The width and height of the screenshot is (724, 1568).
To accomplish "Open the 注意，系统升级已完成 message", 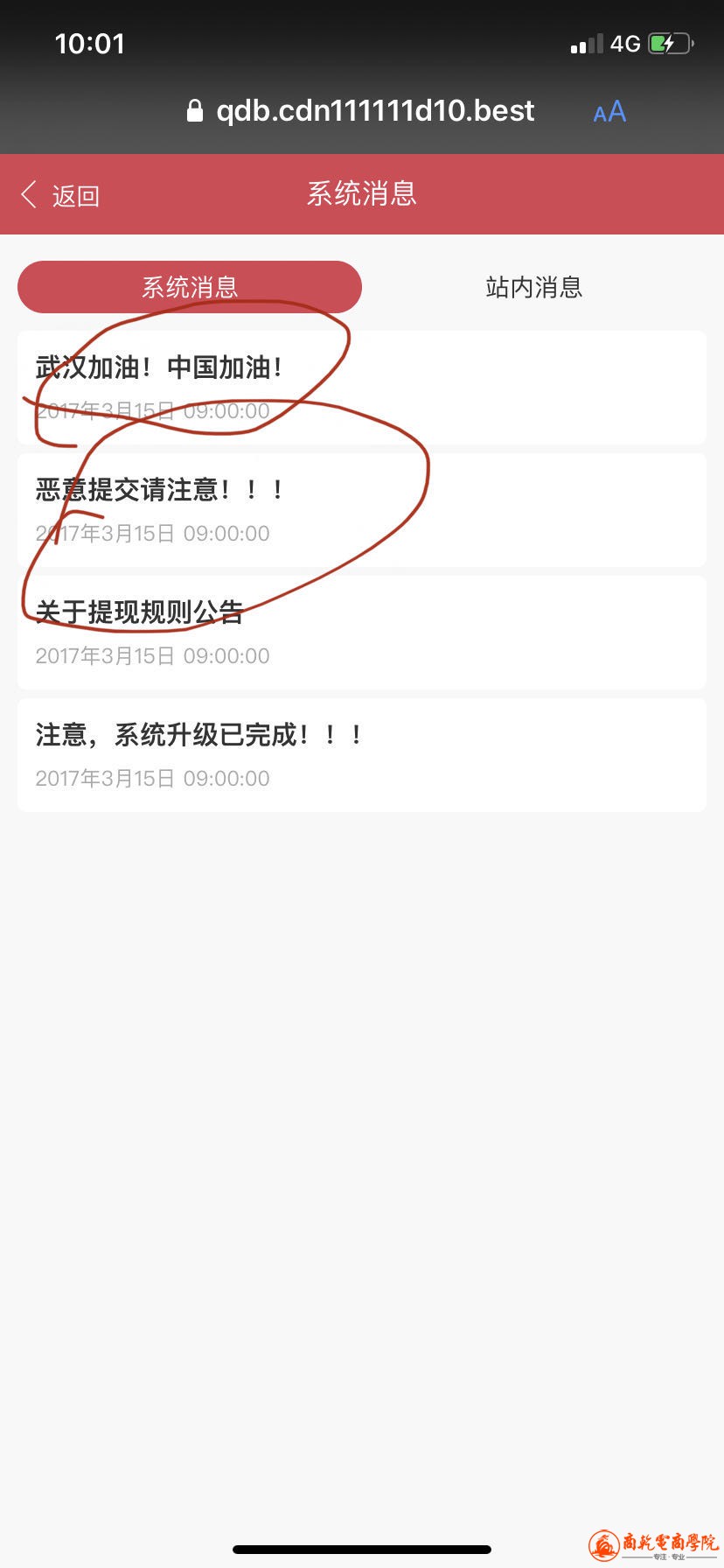I will coord(361,754).
